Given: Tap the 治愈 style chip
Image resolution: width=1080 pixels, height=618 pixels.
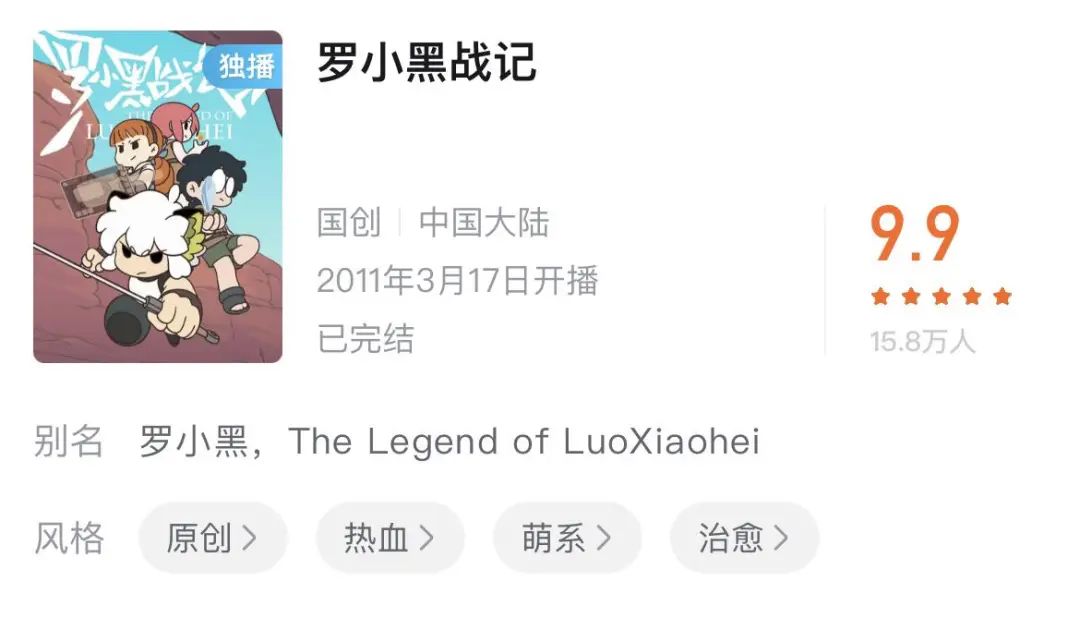Looking at the screenshot, I should click(743, 538).
